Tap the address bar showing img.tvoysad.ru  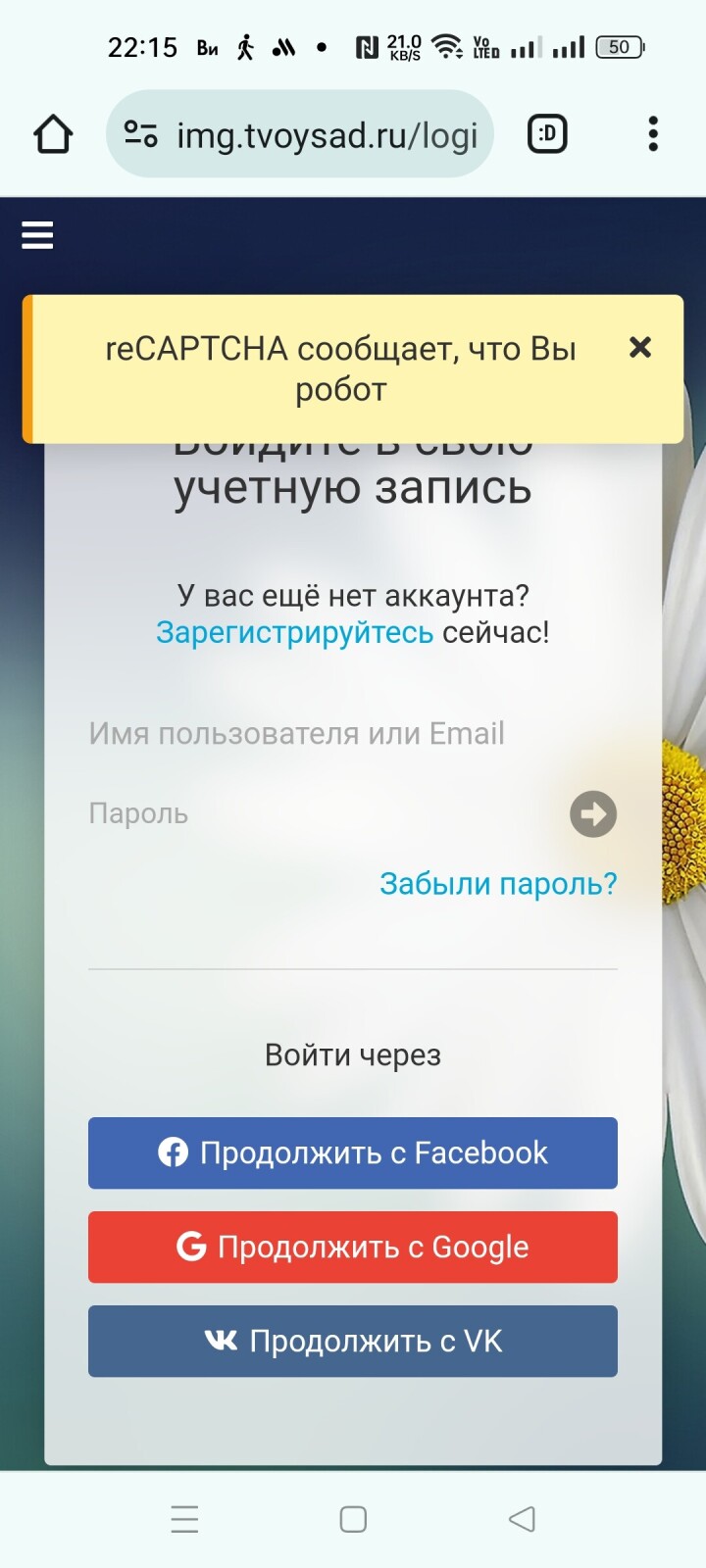[x=299, y=134]
